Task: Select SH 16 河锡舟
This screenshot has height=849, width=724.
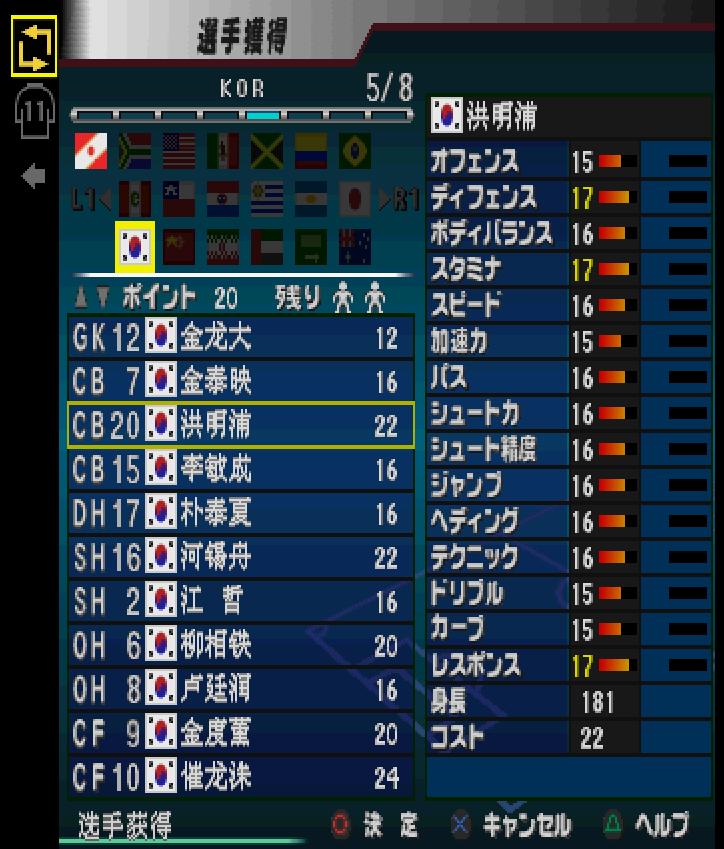Action: tap(240, 558)
